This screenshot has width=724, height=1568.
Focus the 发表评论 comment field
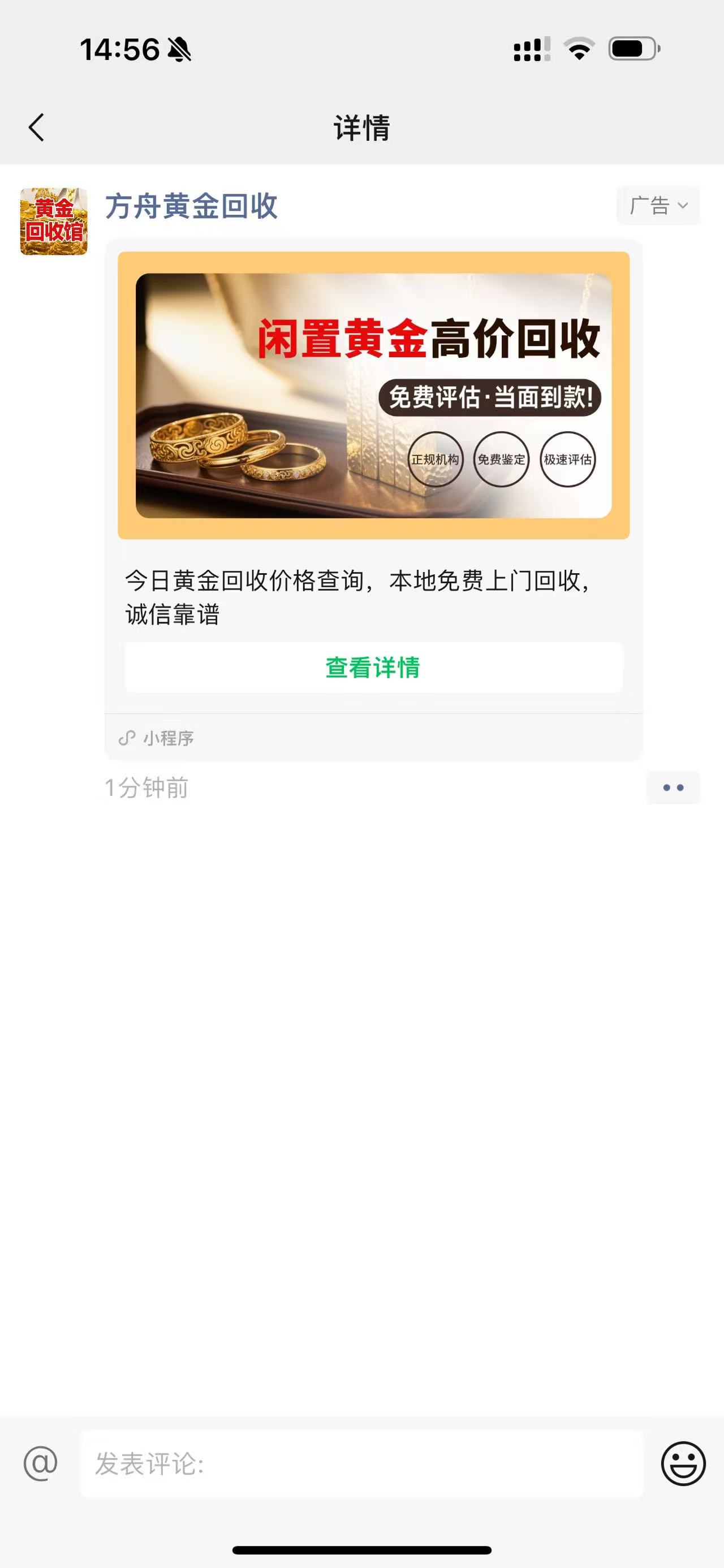[x=361, y=1463]
